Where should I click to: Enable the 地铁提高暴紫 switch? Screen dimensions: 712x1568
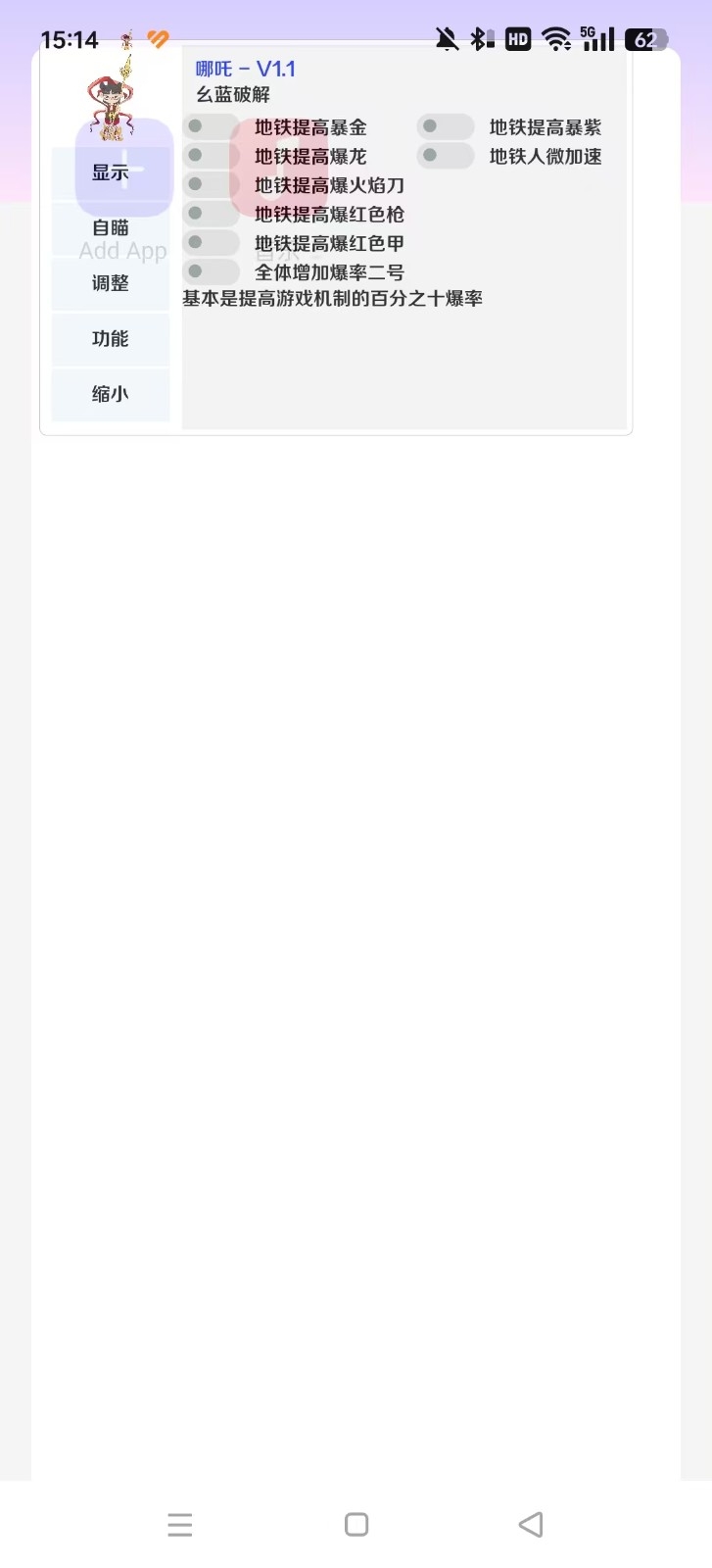(445, 126)
